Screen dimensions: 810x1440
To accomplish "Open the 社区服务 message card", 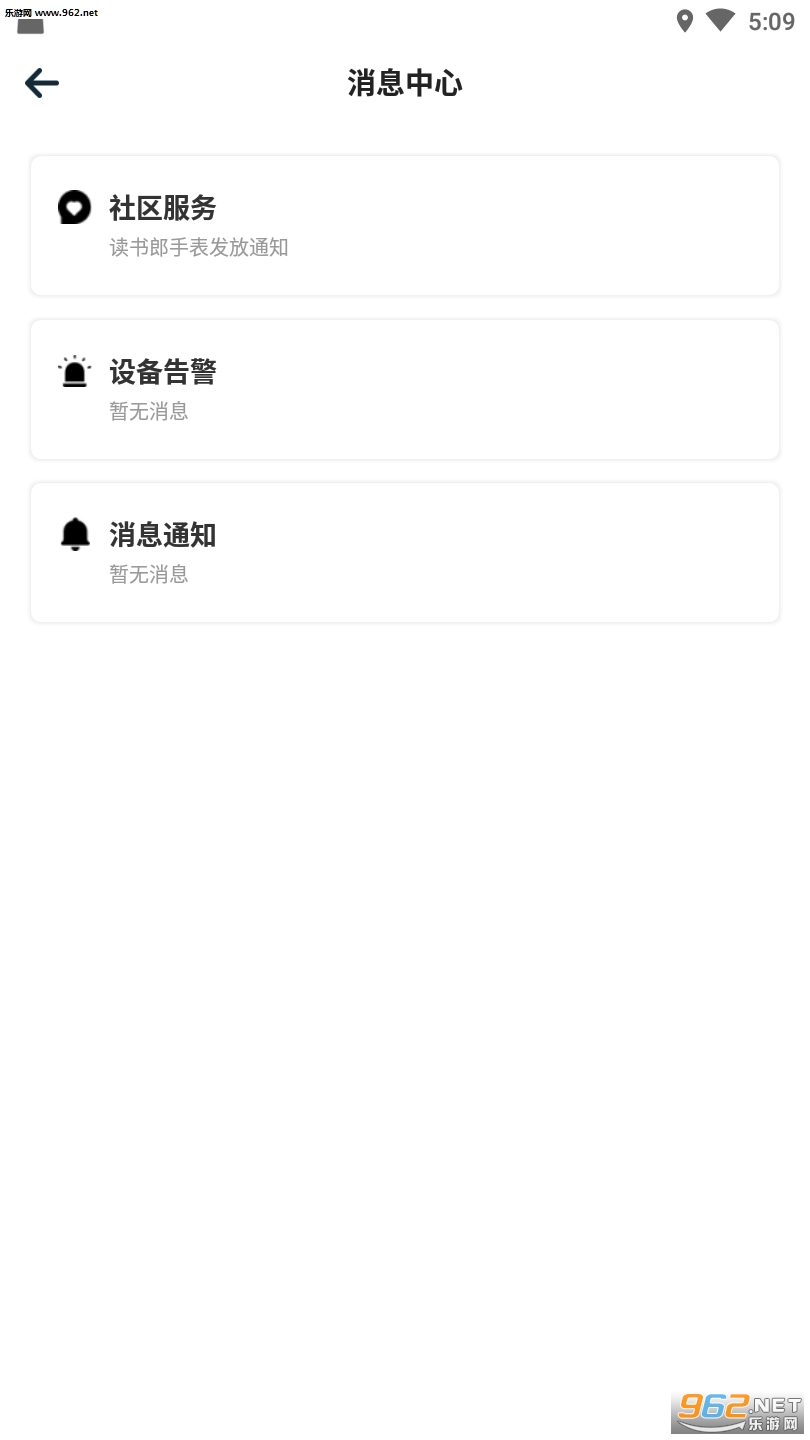I will (404, 226).
